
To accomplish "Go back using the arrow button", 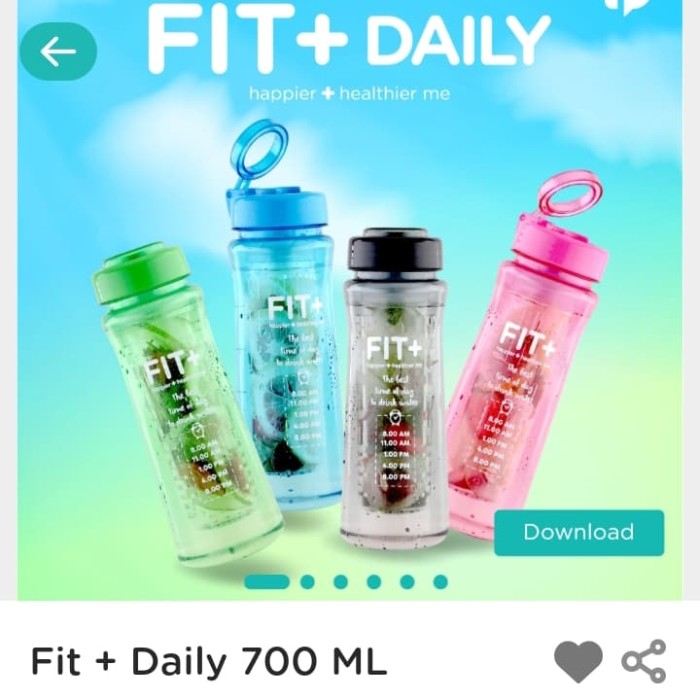I will point(58,51).
